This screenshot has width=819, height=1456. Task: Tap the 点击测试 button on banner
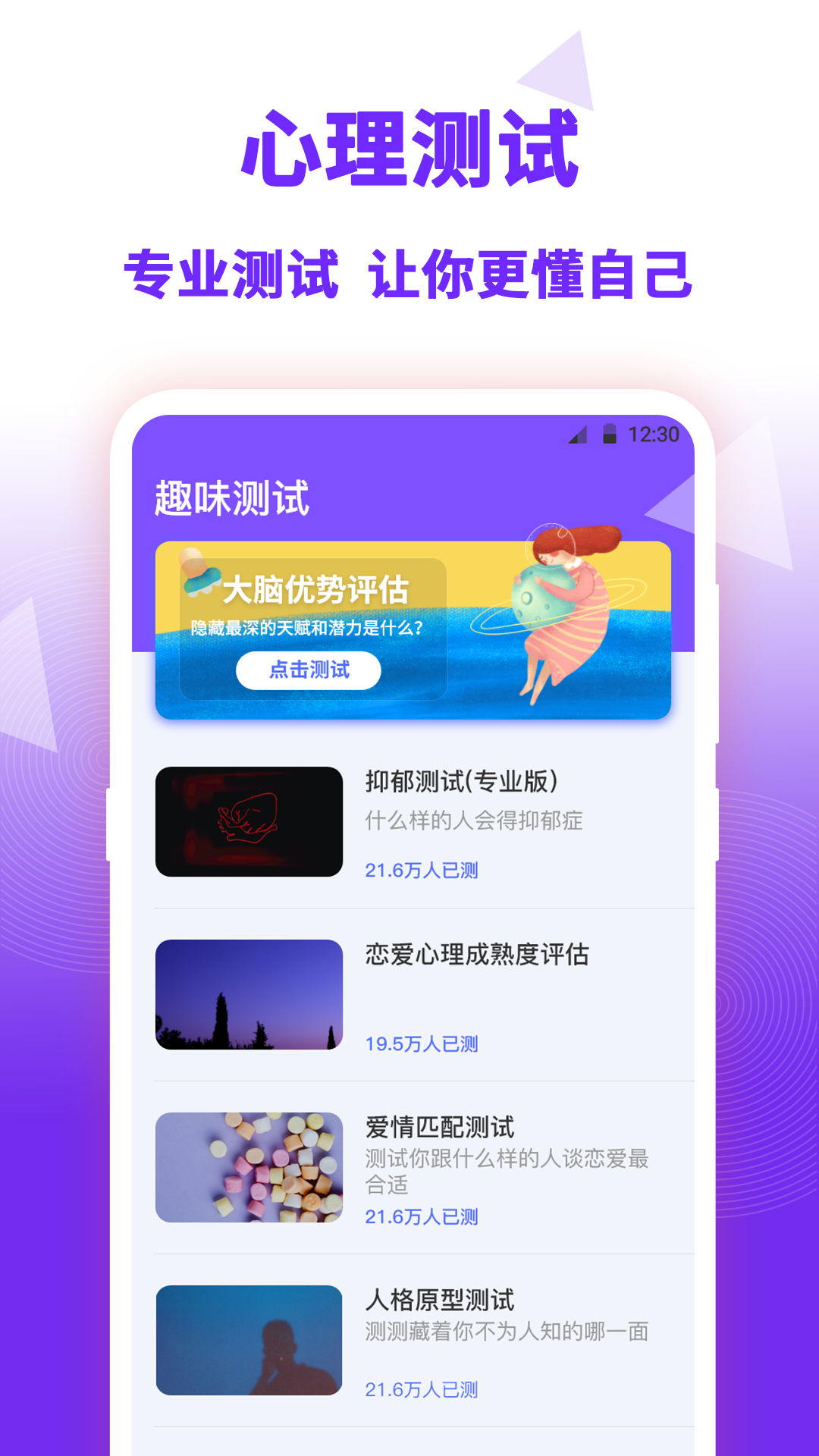(x=309, y=670)
